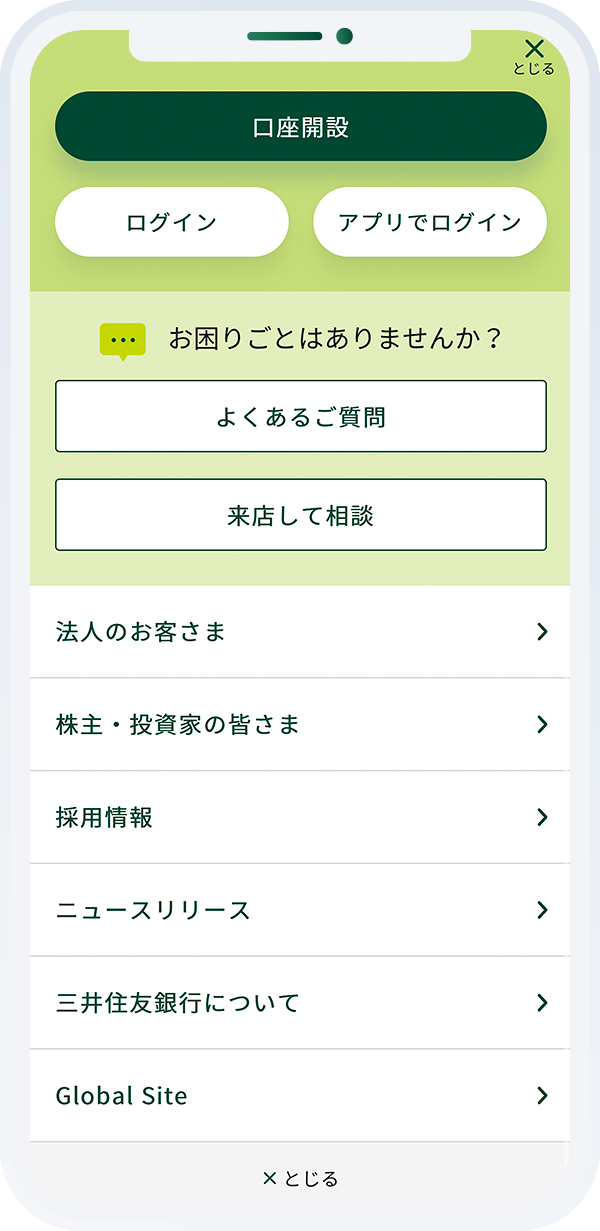600x1231 pixels.
Task: Open 三井住友銀行について
Action: click(300, 1003)
